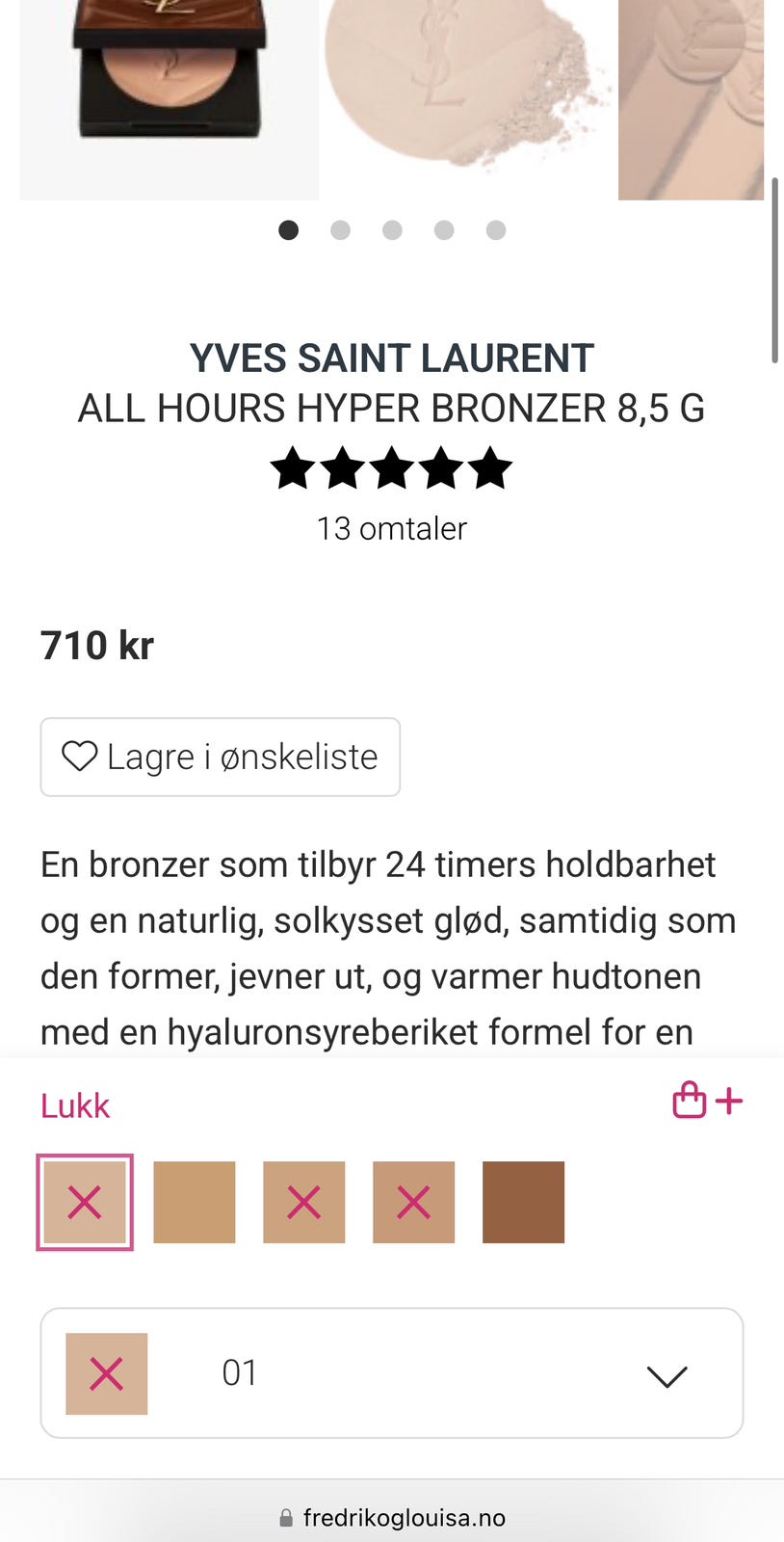The image size is (784, 1542).
Task: Click the X inside the shade selector box
Action: tap(106, 1373)
